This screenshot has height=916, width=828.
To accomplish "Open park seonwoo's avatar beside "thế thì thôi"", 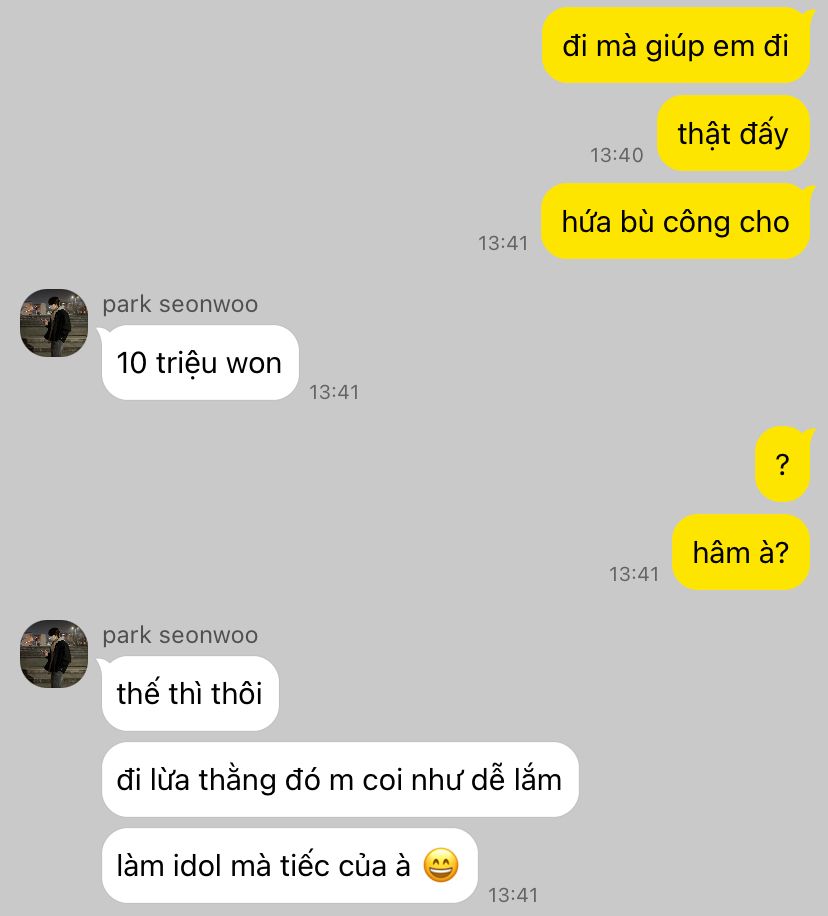I will coord(54,653).
